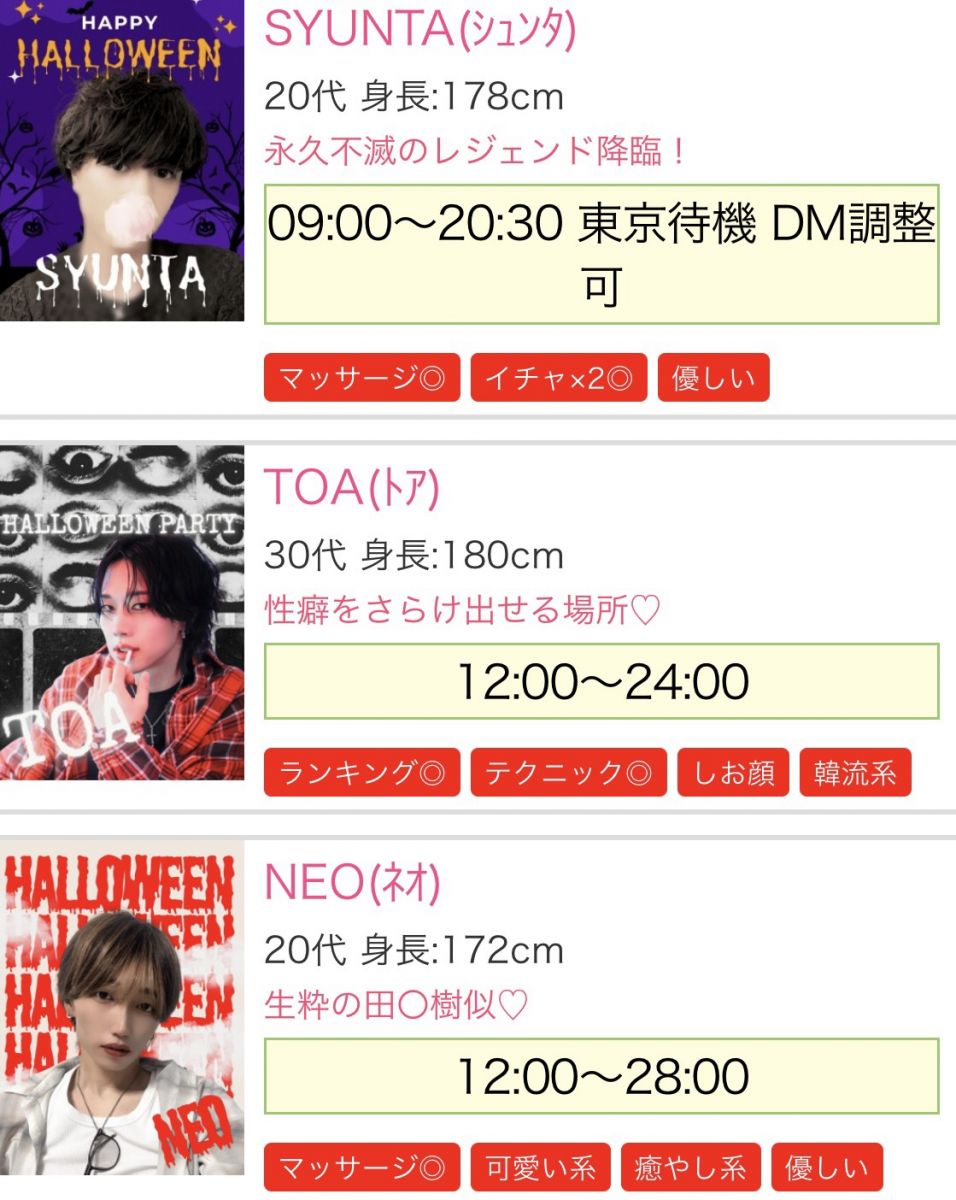Tap the イチャ×2◎ tag
Image resolution: width=956 pixels, height=1200 pixels.
(559, 378)
